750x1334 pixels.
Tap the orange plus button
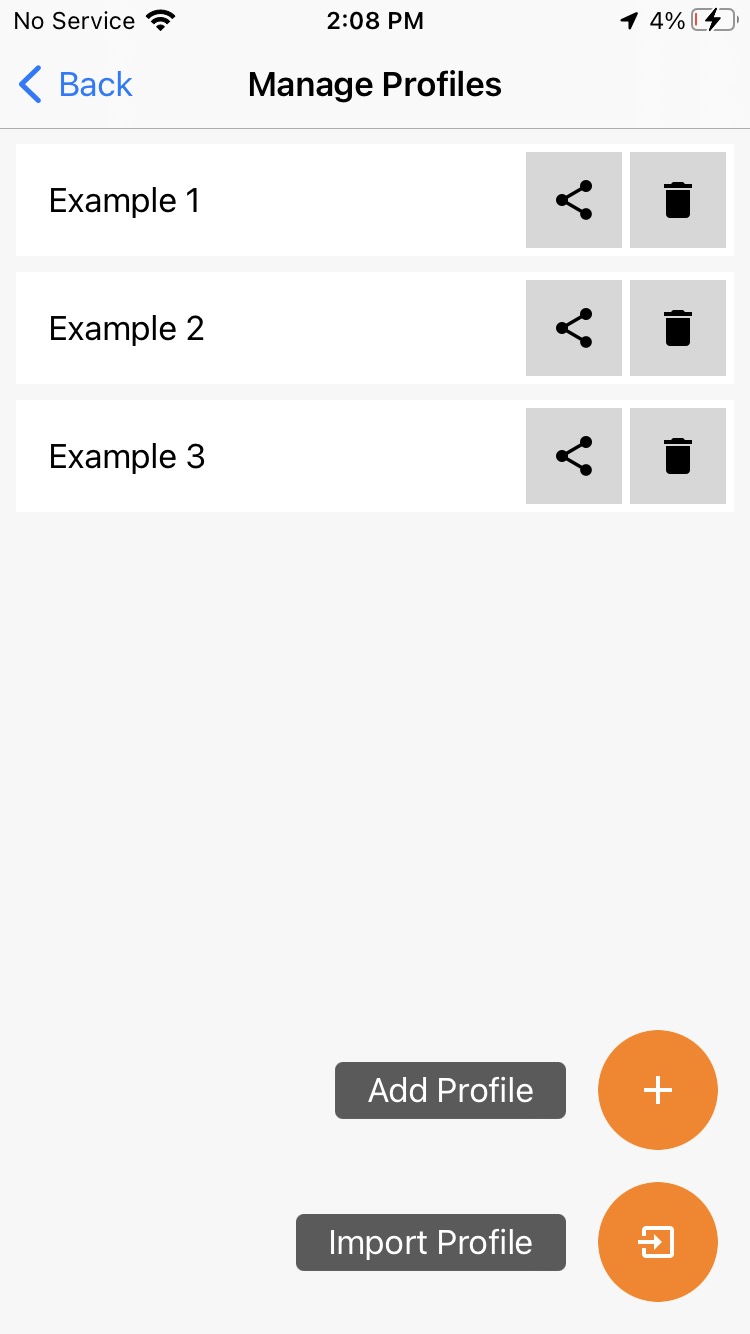[x=658, y=1090]
